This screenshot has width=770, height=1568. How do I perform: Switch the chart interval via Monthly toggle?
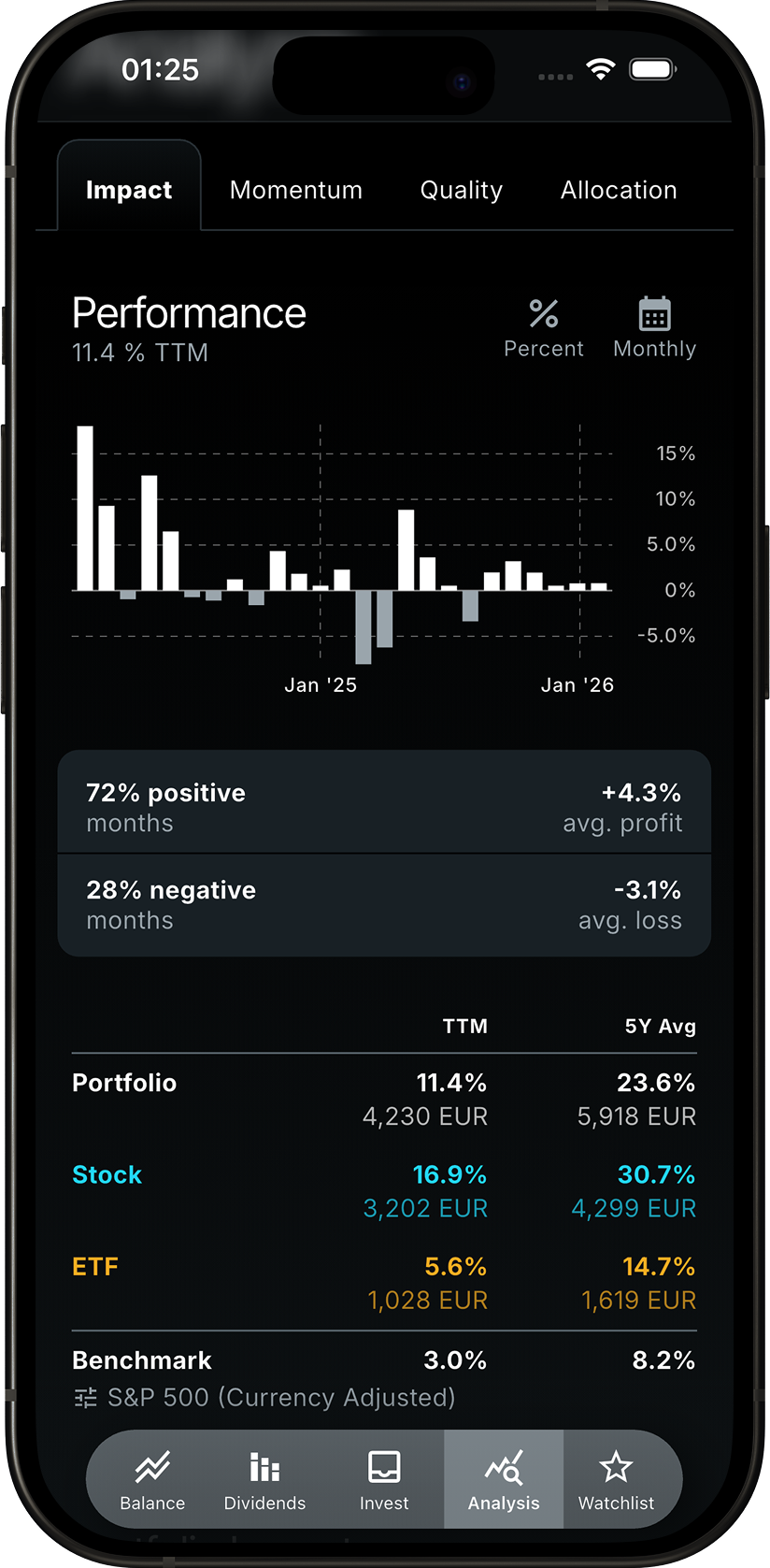654,325
